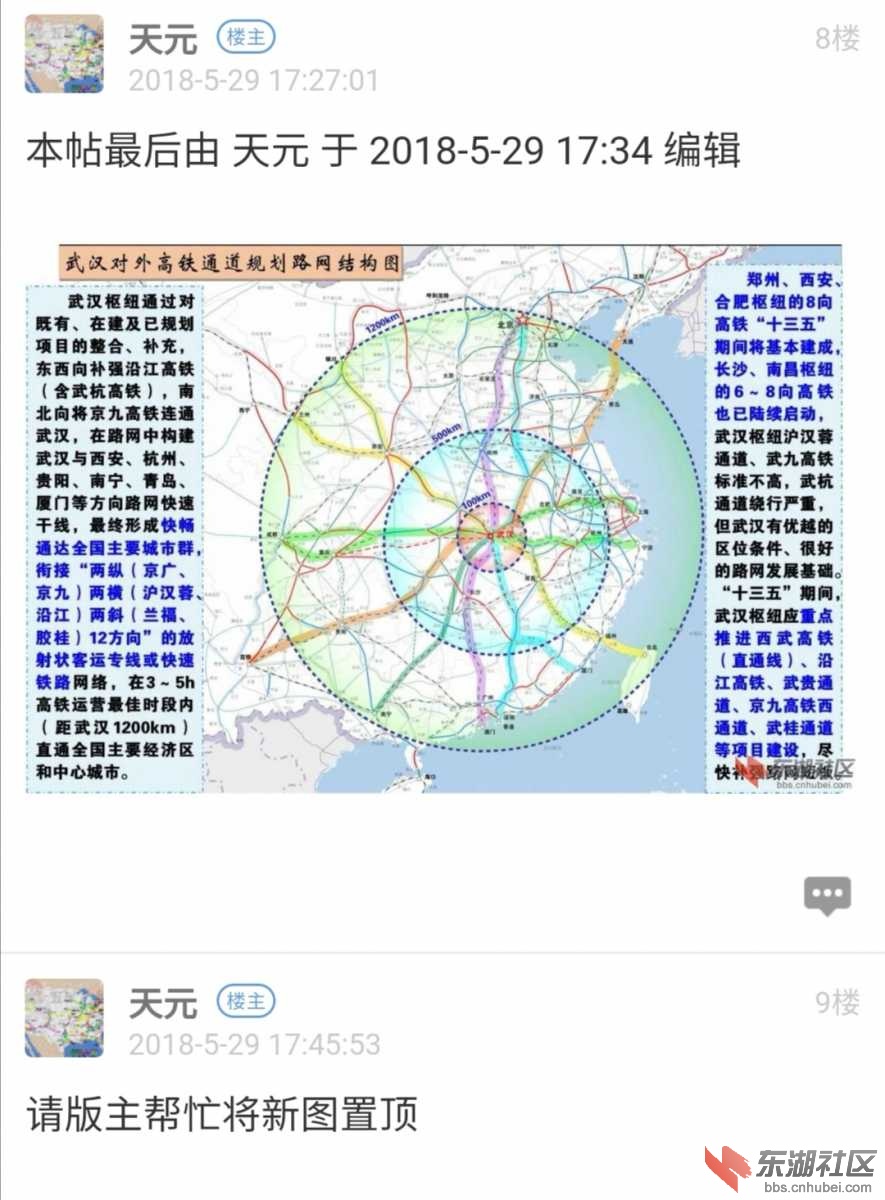Tap 天元's avatar on the 9楼 post
The image size is (885, 1200).
pyautogui.click(x=64, y=1017)
